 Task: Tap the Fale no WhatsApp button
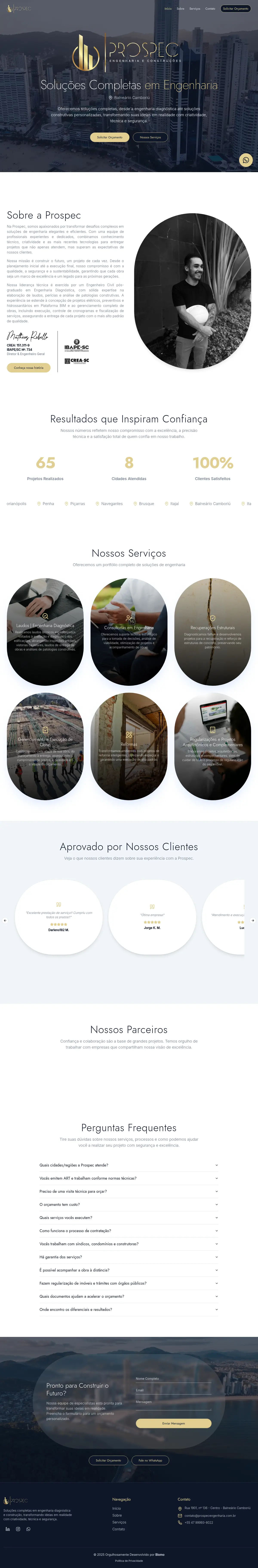[150, 1460]
